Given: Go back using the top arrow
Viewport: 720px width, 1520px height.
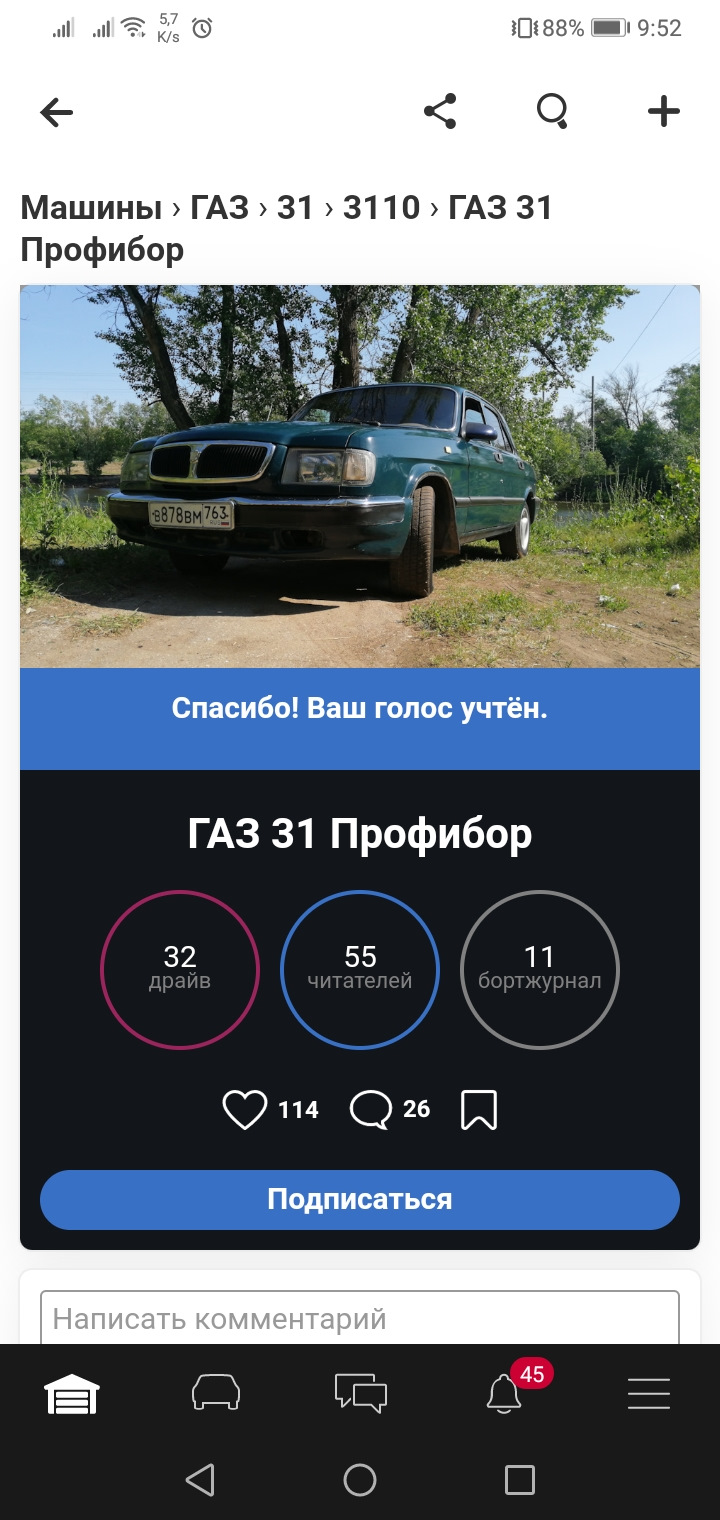Looking at the screenshot, I should coord(56,112).
